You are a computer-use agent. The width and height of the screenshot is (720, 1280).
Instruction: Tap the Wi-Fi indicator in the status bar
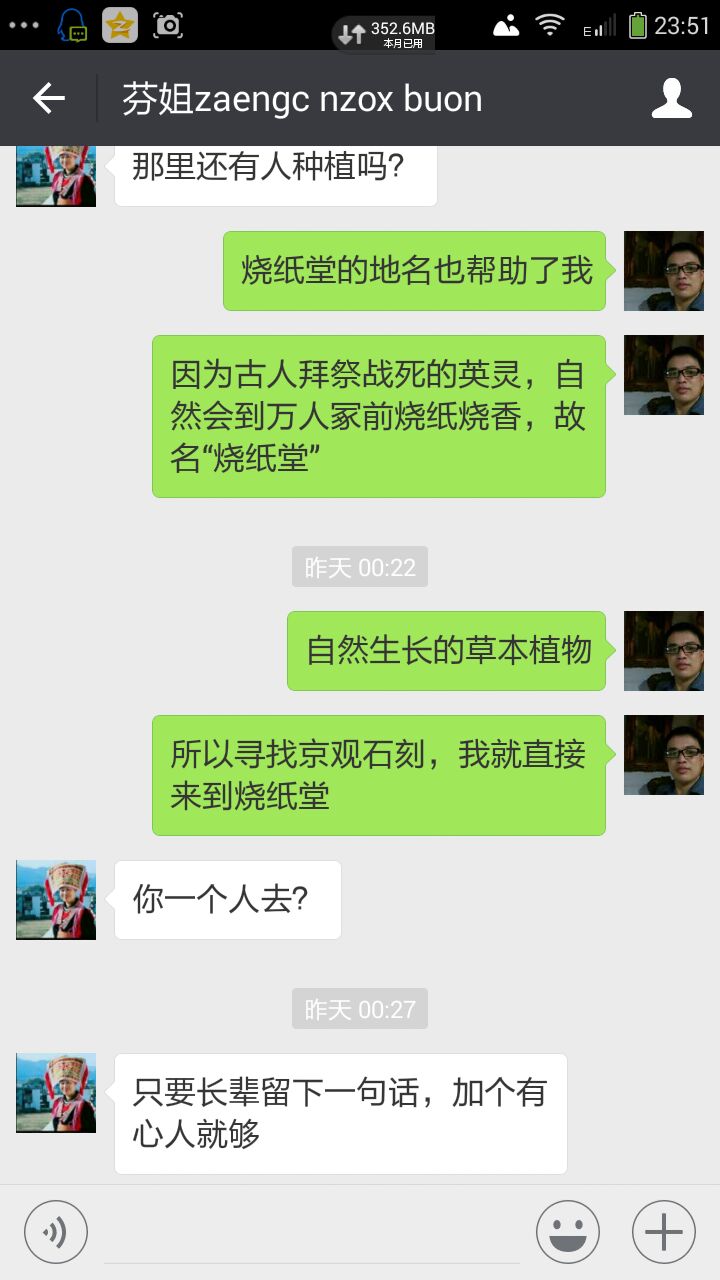[552, 24]
